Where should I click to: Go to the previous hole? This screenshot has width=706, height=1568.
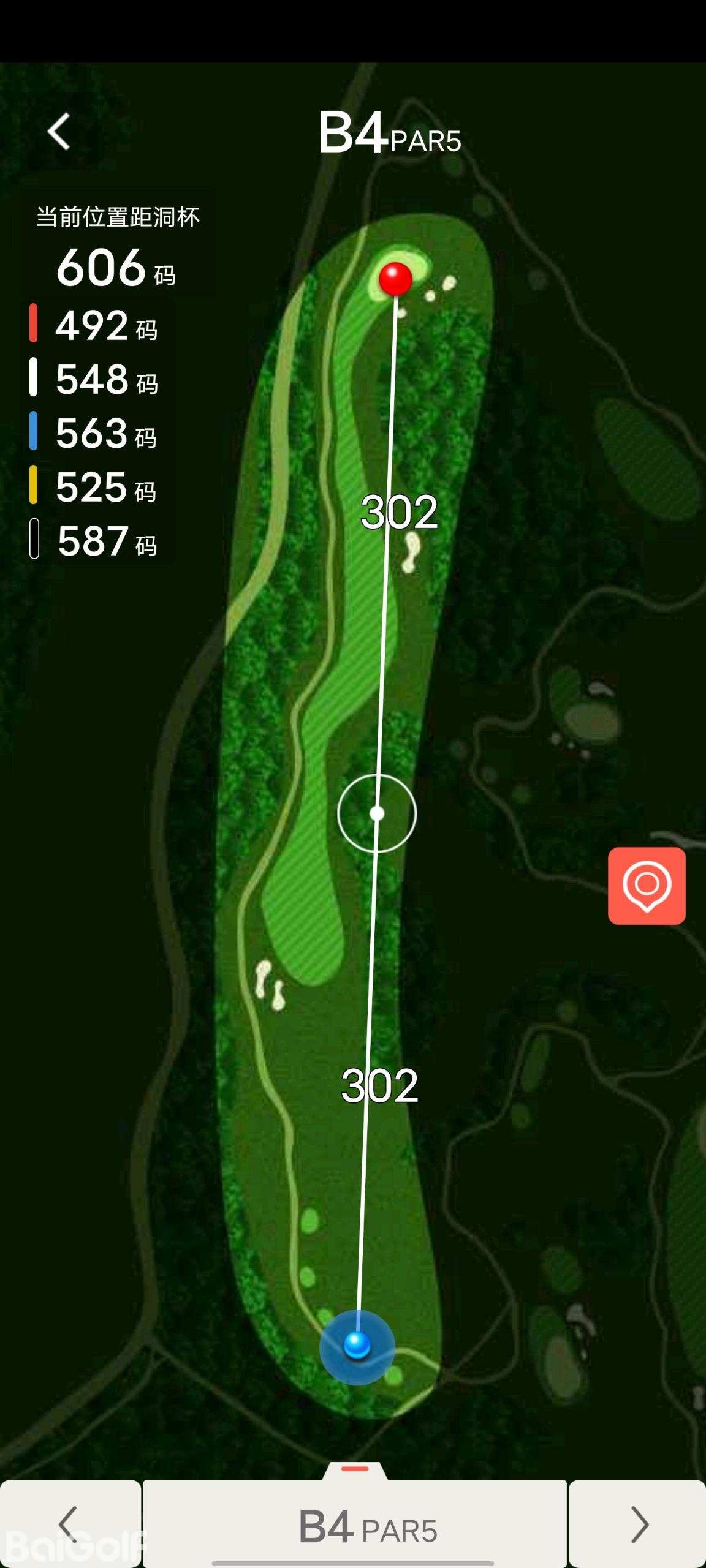(69, 1525)
